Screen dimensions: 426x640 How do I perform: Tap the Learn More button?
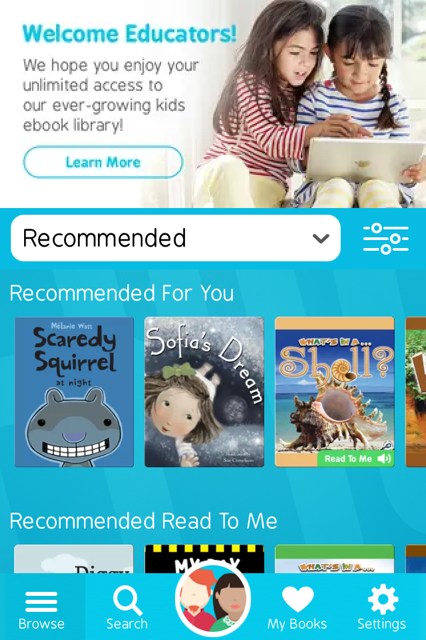[103, 162]
